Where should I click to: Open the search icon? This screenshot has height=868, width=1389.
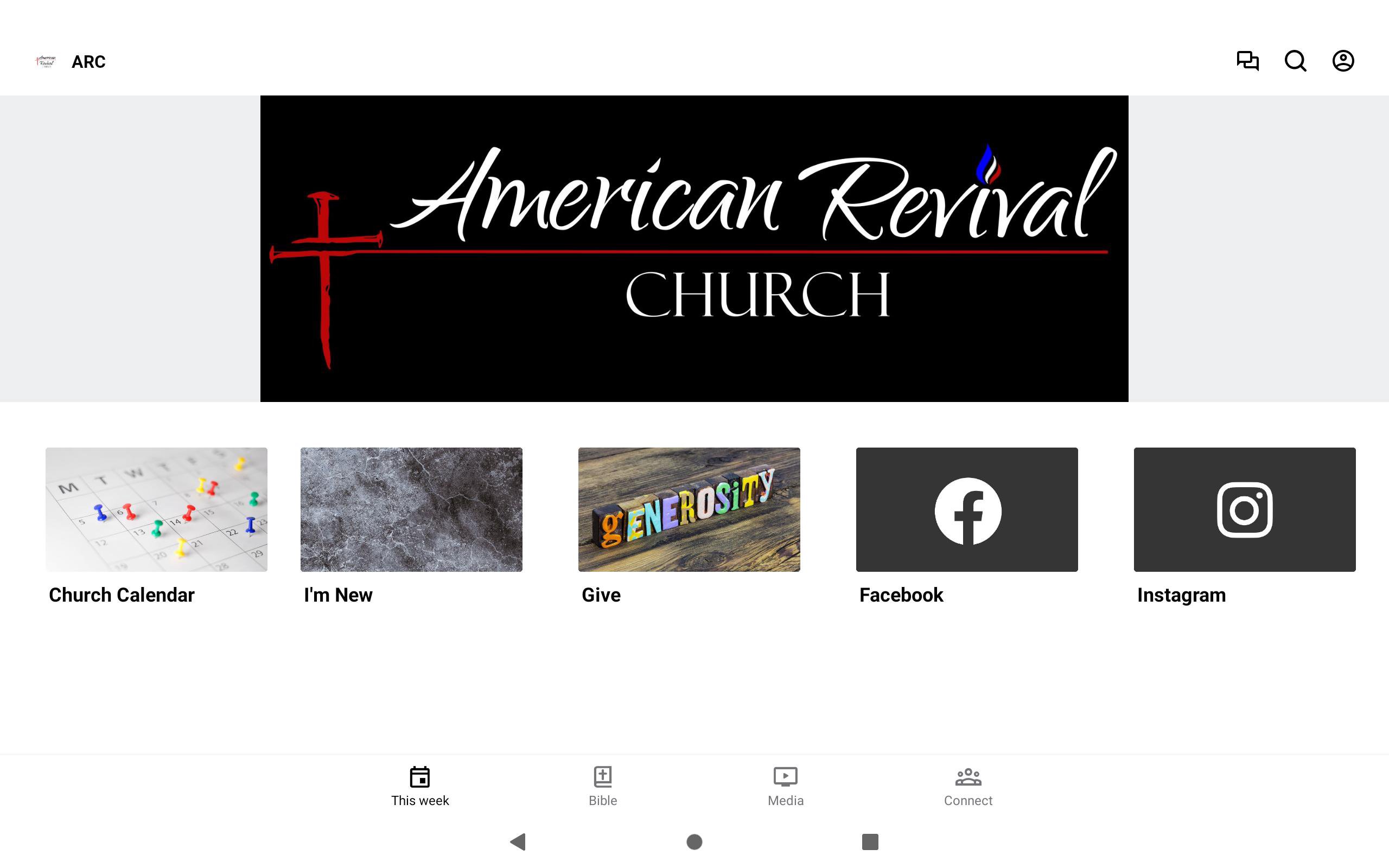point(1295,61)
